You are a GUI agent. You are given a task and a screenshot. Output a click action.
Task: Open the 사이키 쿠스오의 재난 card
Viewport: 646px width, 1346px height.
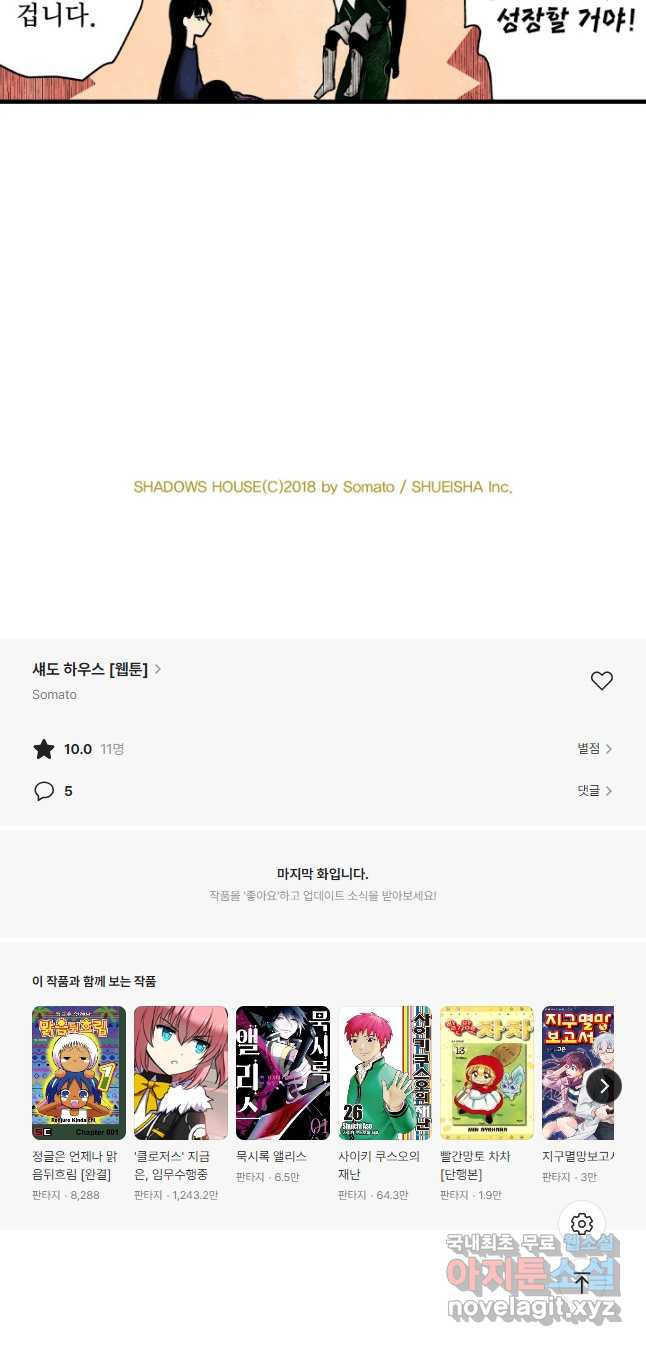385,1104
